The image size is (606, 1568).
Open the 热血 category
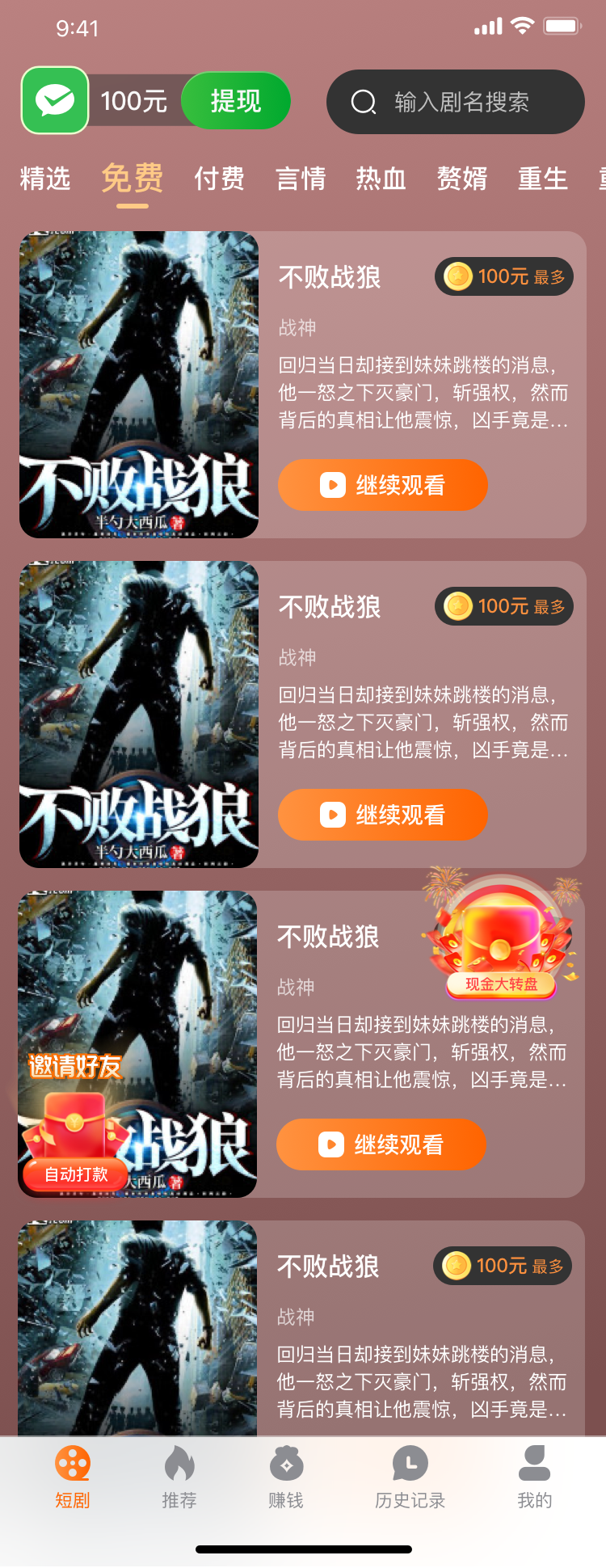[381, 179]
